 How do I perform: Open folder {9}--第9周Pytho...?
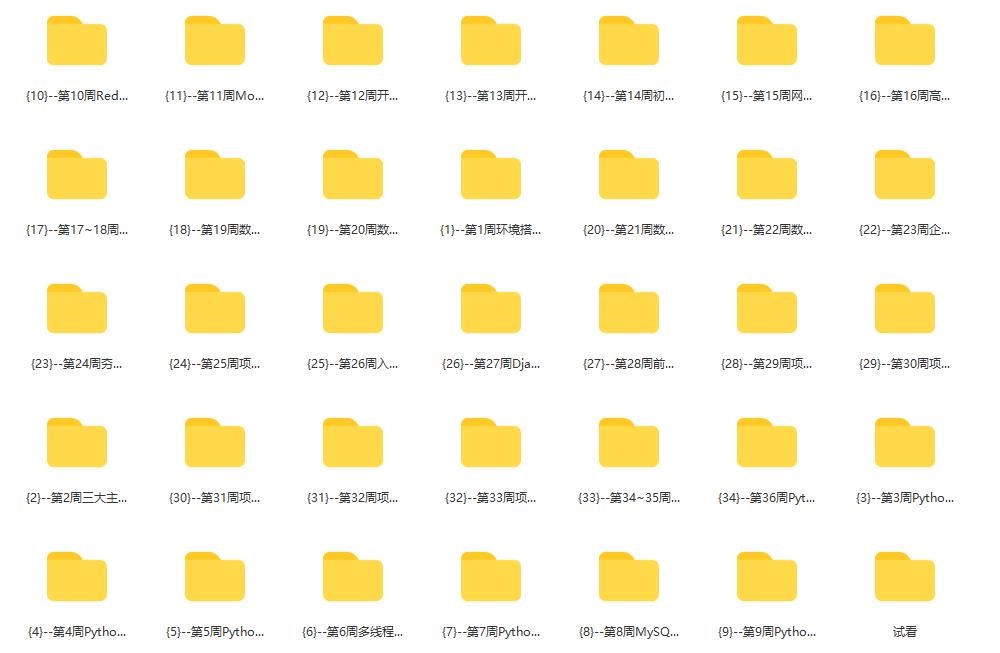click(767, 578)
